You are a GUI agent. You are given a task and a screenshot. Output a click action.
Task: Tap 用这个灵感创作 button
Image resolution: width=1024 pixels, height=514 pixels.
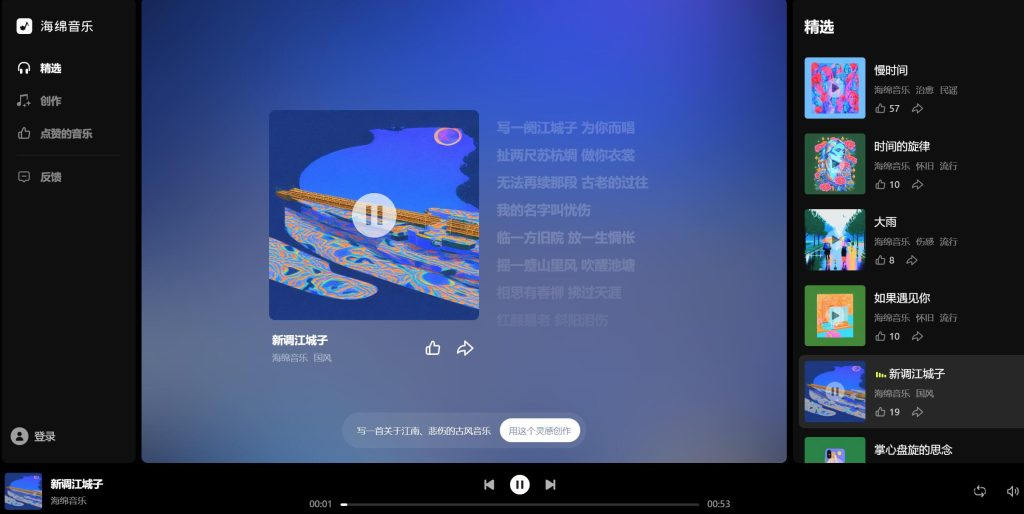(x=540, y=431)
